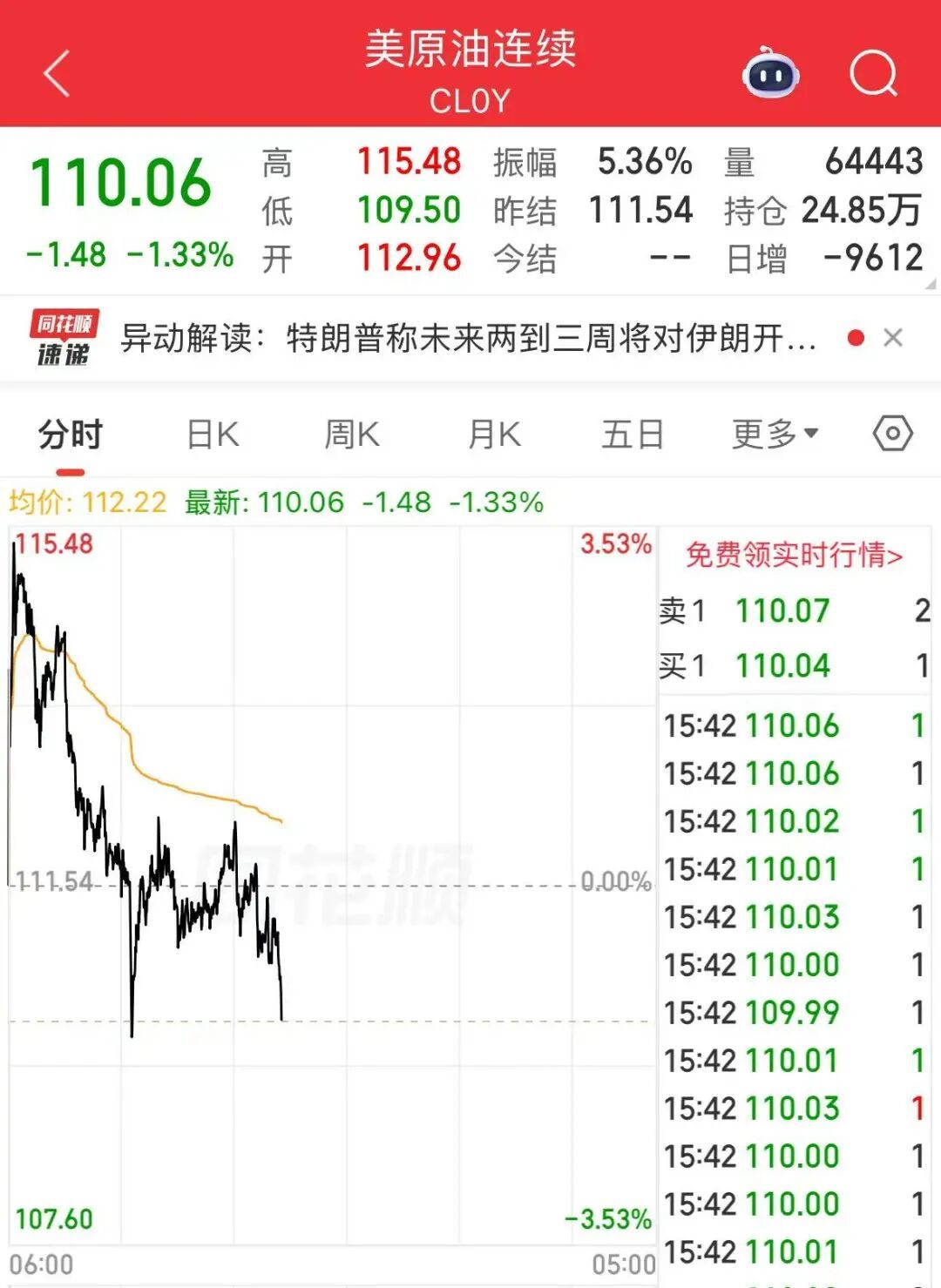The width and height of the screenshot is (941, 1288).
Task: Switch to the 日K chart tab
Action: coord(213,434)
